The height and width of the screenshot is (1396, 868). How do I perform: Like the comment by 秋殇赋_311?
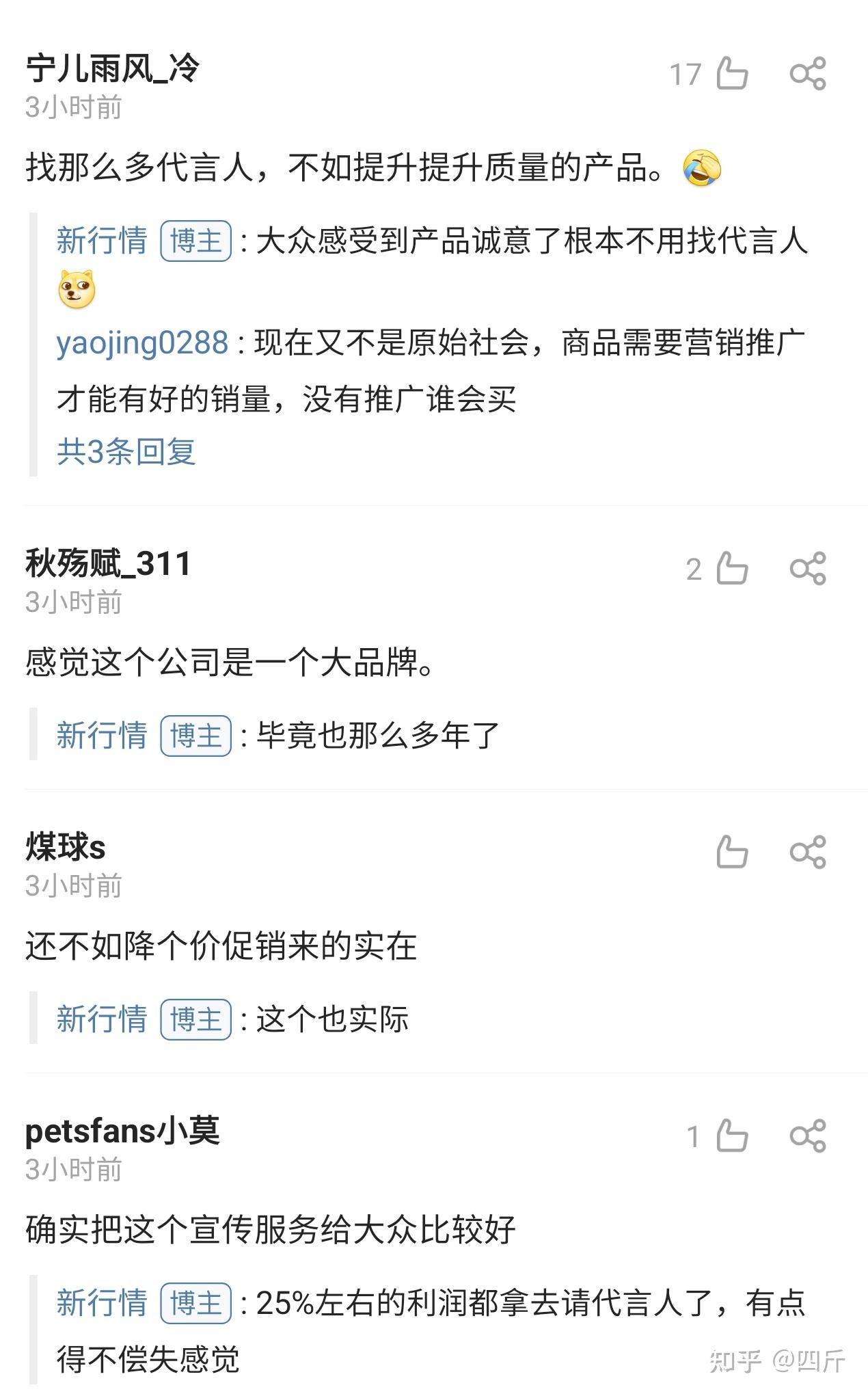(732, 568)
